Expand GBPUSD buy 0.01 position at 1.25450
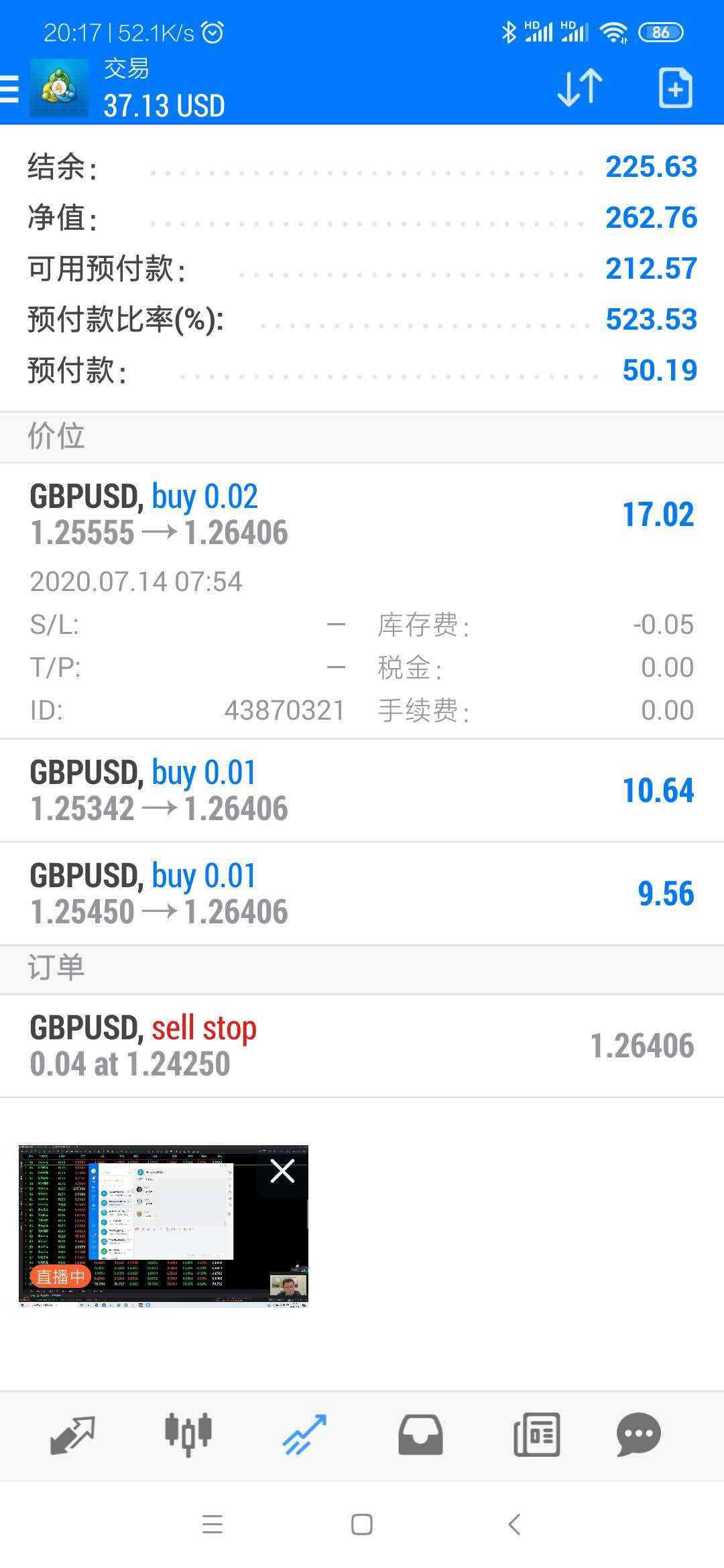 click(362, 894)
